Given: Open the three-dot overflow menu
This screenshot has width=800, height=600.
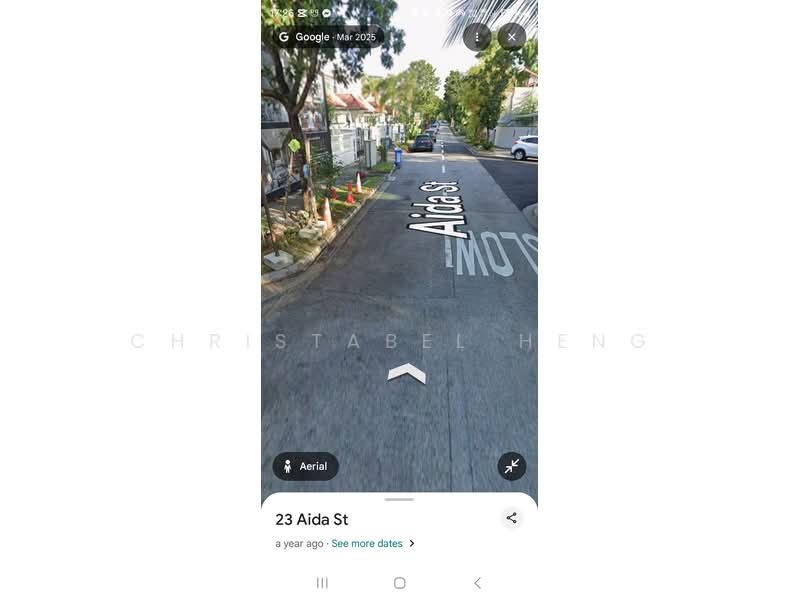Looking at the screenshot, I should [x=477, y=37].
